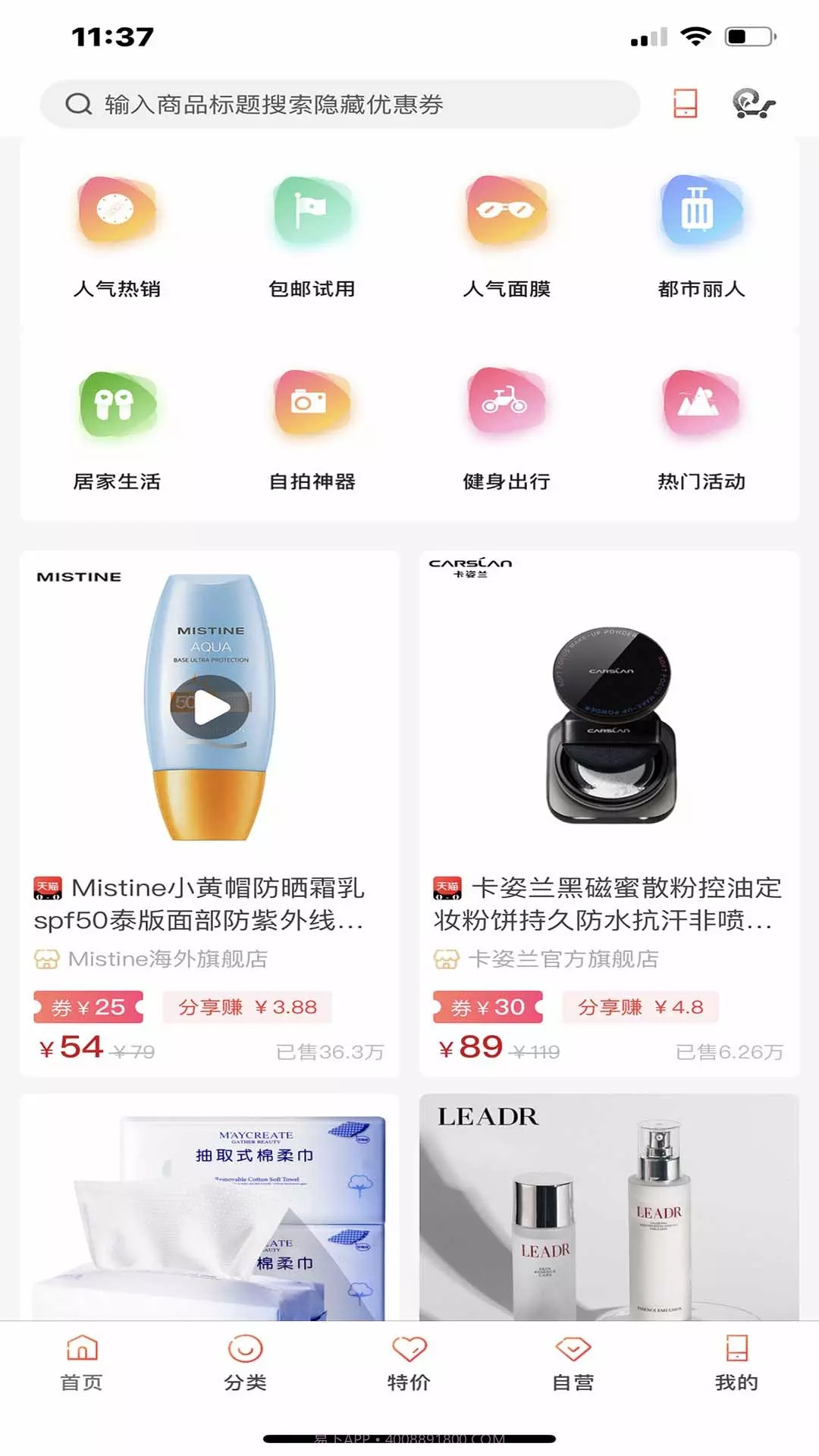
Task: Tap the search bar to find coupons
Action: [341, 104]
